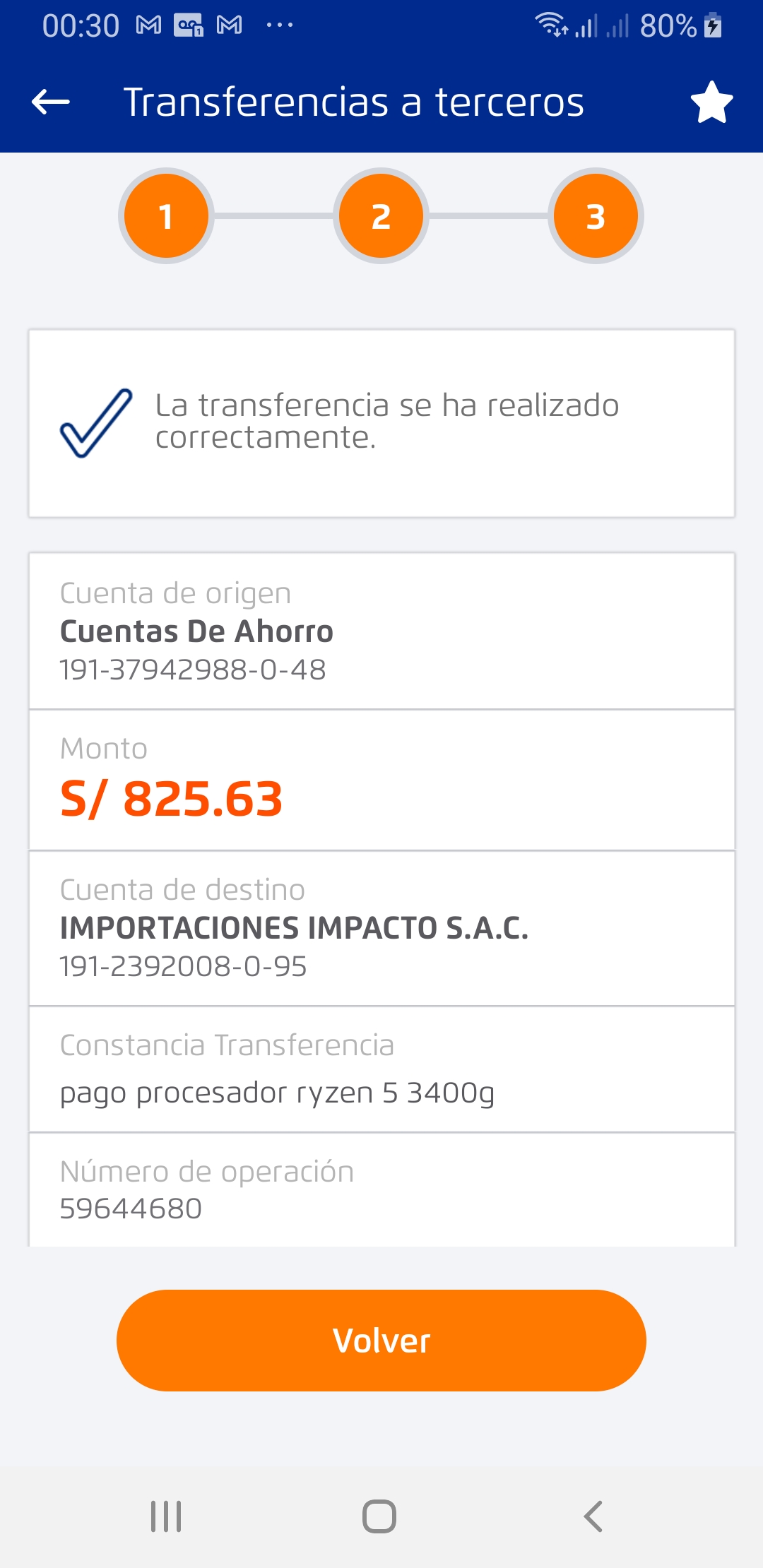Image resolution: width=763 pixels, height=1568 pixels.
Task: Tap the system back chevron
Action: [593, 1516]
